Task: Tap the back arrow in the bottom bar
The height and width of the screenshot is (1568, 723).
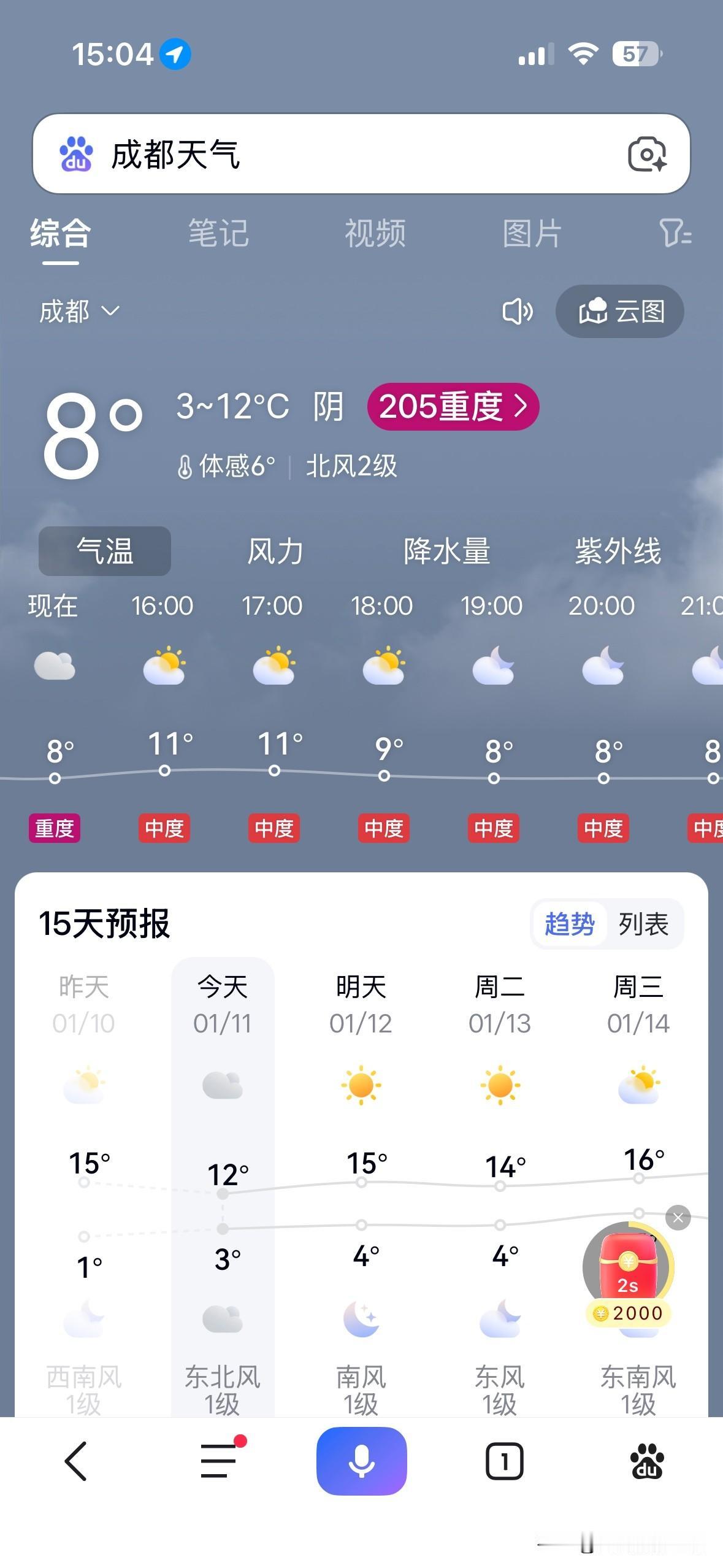Action: pos(75,1460)
